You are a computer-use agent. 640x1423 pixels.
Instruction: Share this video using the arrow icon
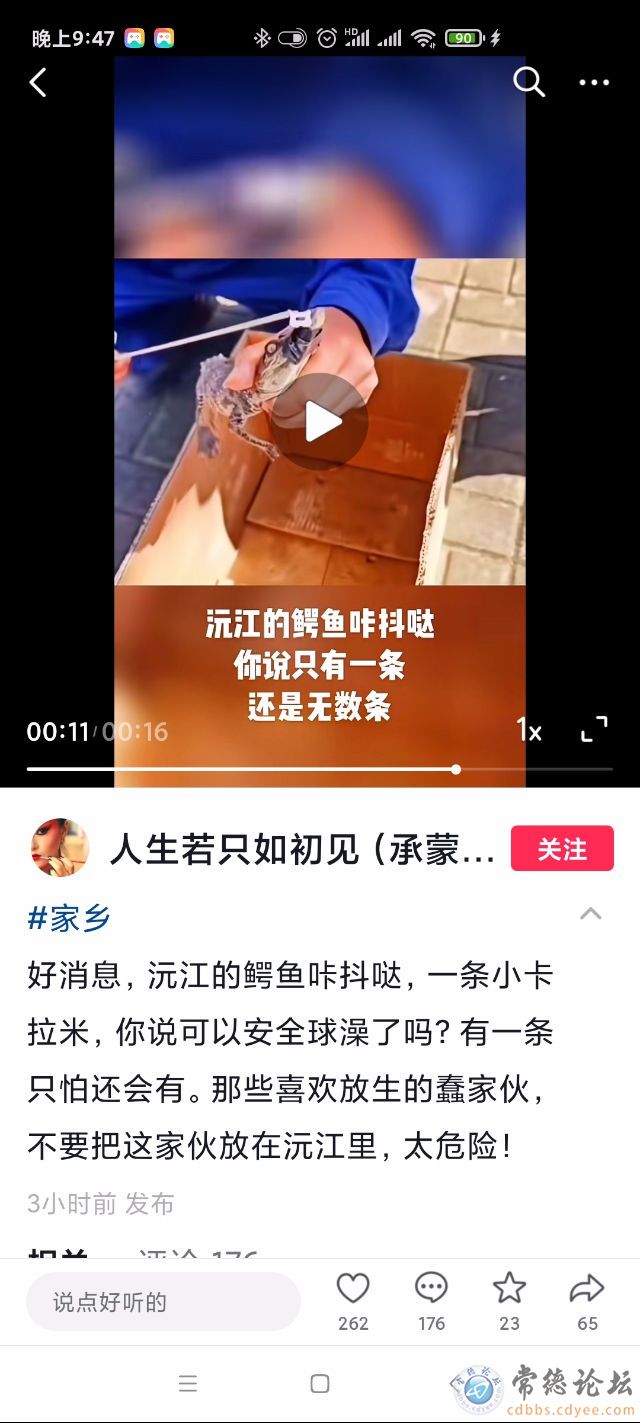click(587, 1288)
